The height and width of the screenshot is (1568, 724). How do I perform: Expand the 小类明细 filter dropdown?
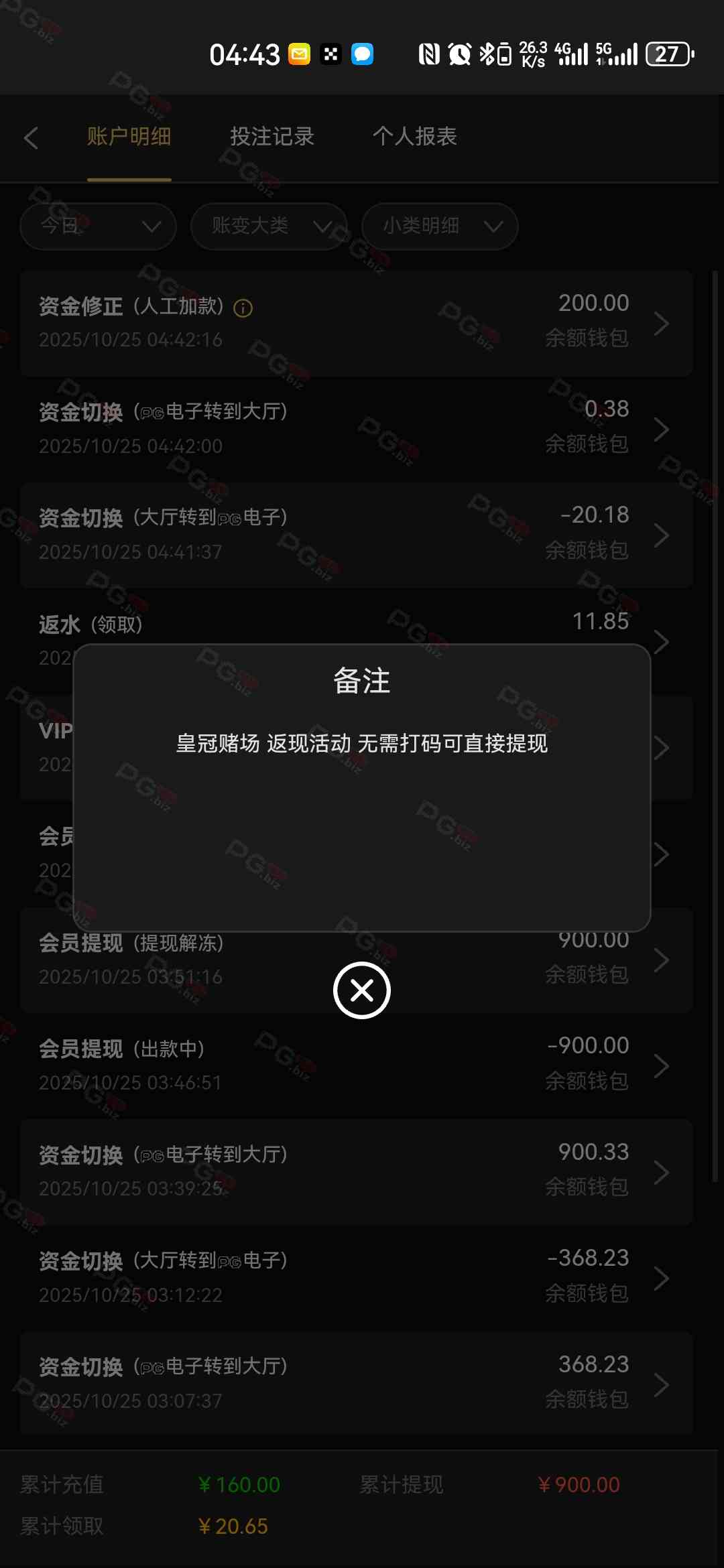439,226
